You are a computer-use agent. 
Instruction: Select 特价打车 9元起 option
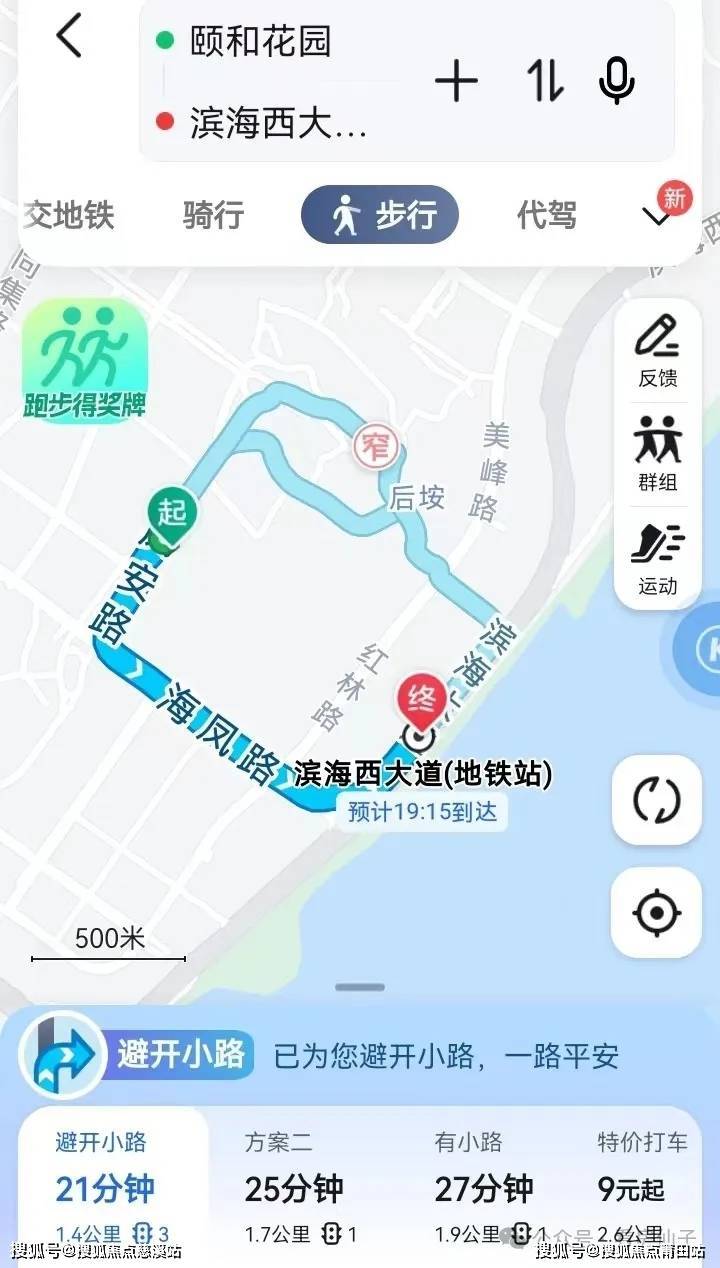(642, 1188)
